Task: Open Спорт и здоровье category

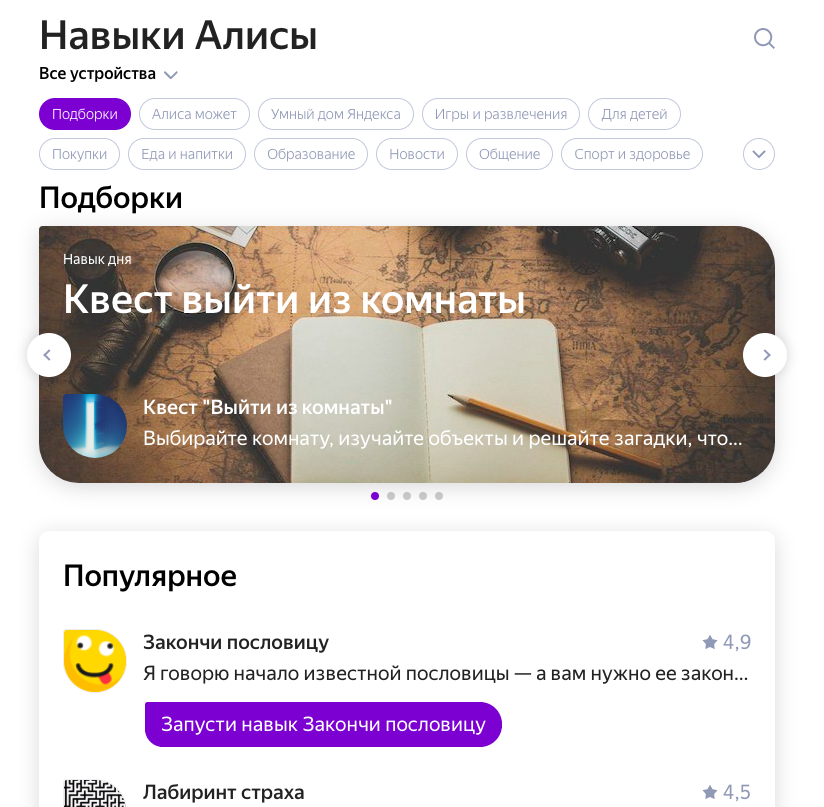Action: [x=632, y=154]
